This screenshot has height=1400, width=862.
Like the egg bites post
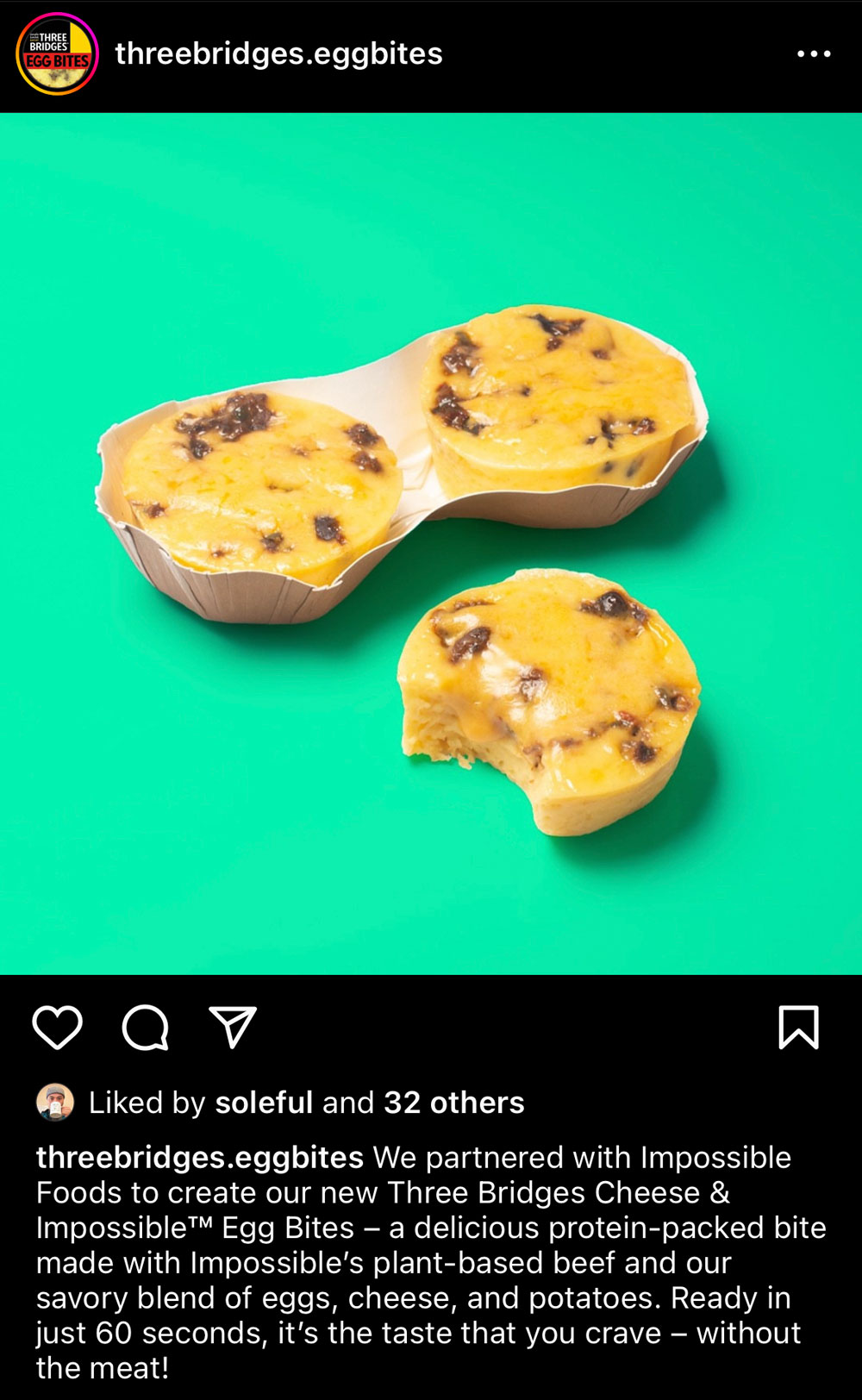coord(57,1027)
